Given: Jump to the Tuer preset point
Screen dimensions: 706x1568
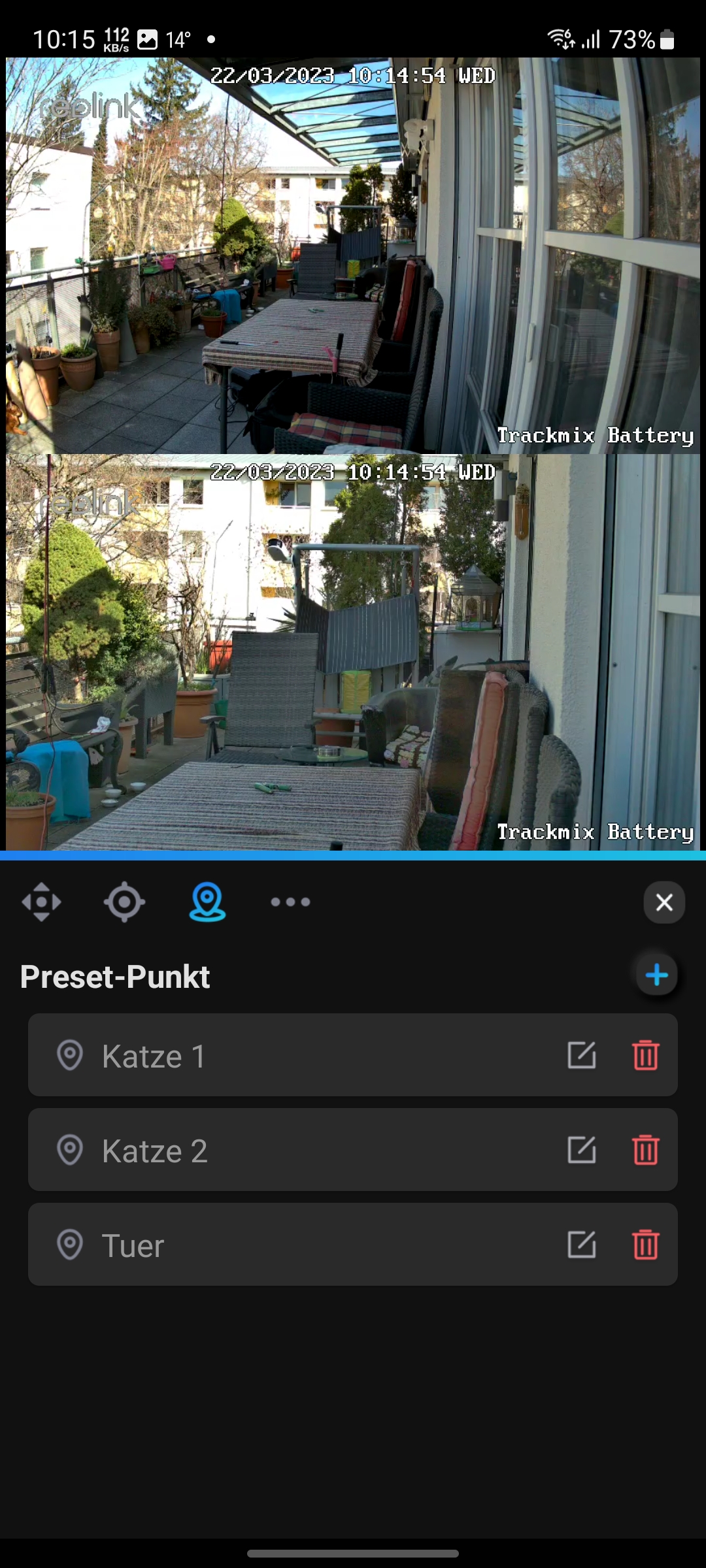Looking at the screenshot, I should (x=261, y=1245).
